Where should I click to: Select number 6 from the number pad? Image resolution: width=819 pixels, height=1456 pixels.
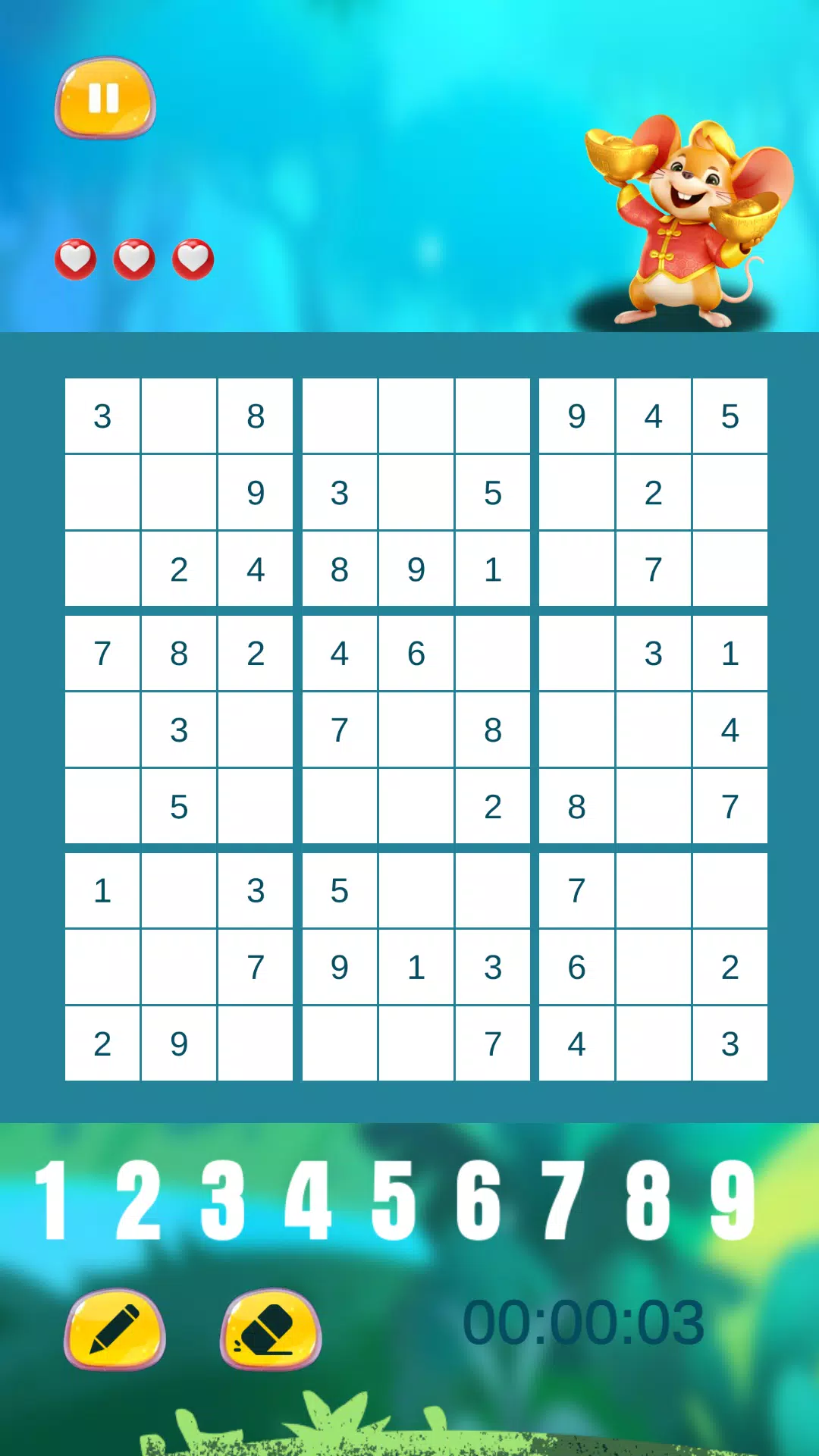pyautogui.click(x=479, y=1200)
